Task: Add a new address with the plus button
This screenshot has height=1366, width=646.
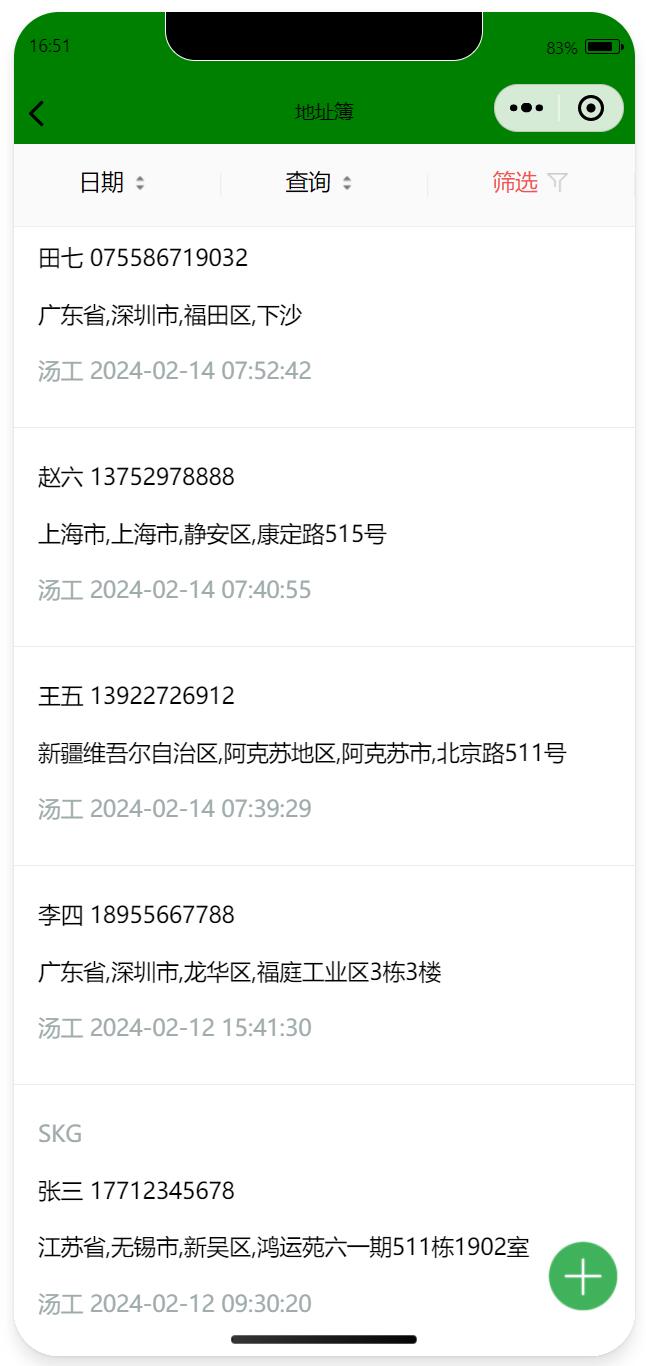Action: pos(582,1276)
